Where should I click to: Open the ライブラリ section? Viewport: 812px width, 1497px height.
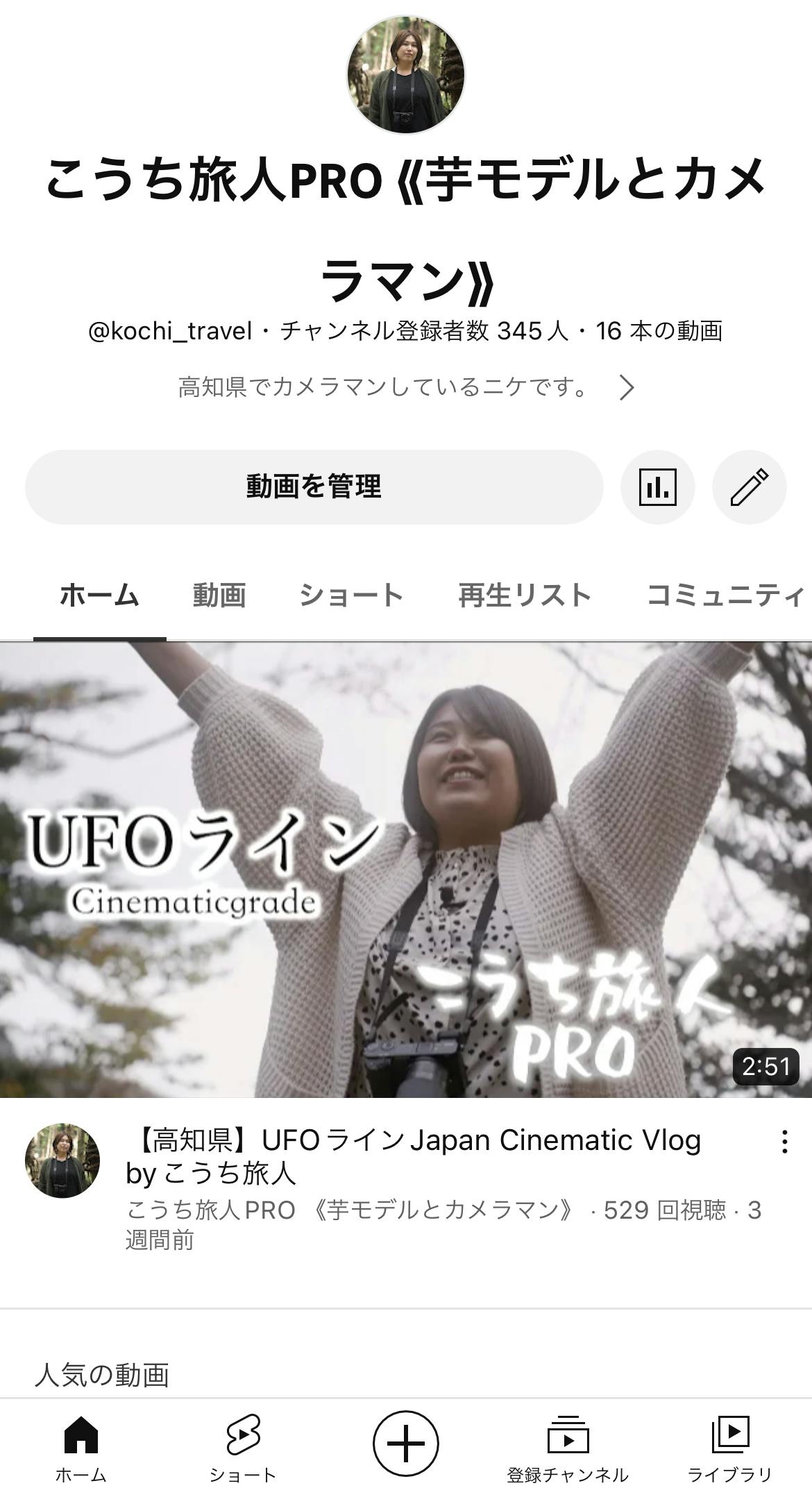(729, 1448)
